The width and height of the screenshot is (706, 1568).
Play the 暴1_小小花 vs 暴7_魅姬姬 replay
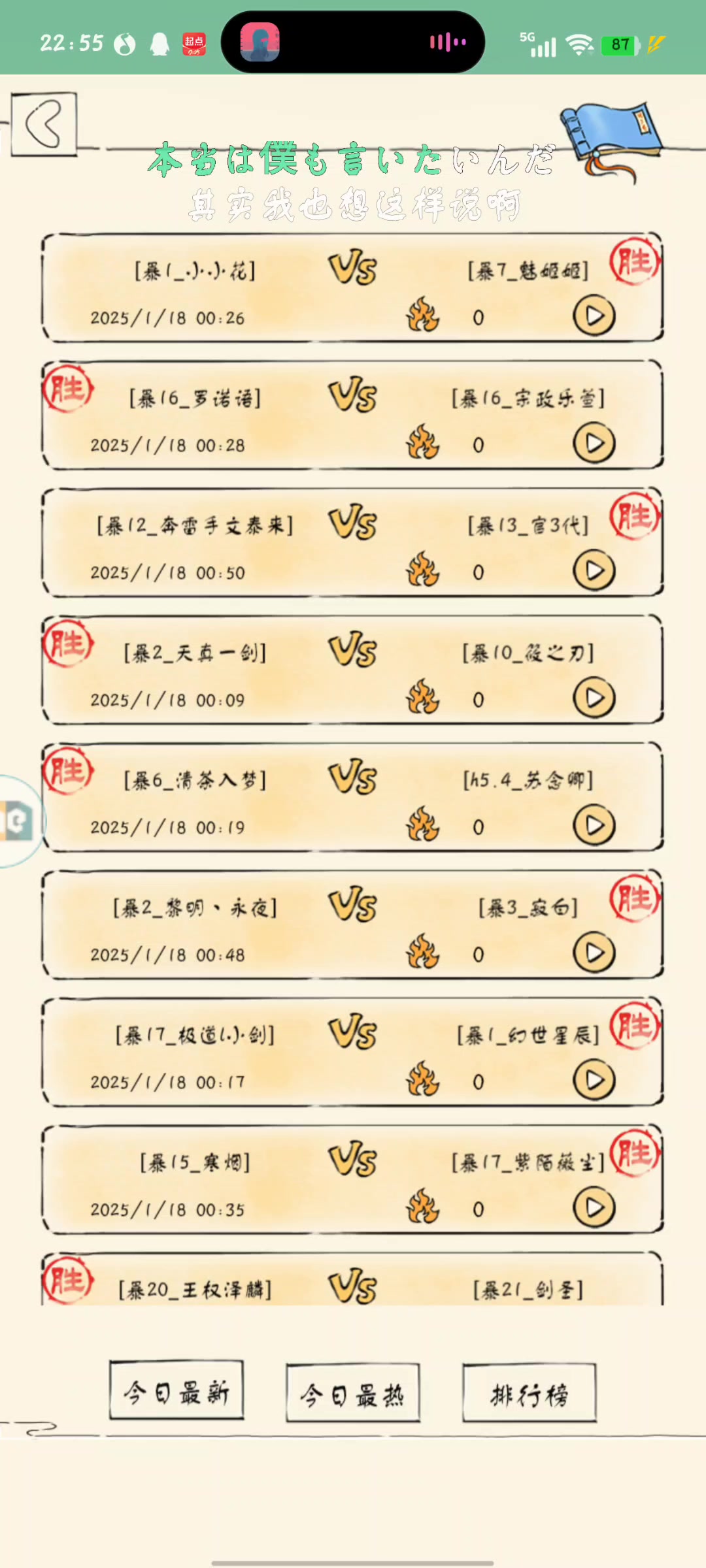(594, 316)
